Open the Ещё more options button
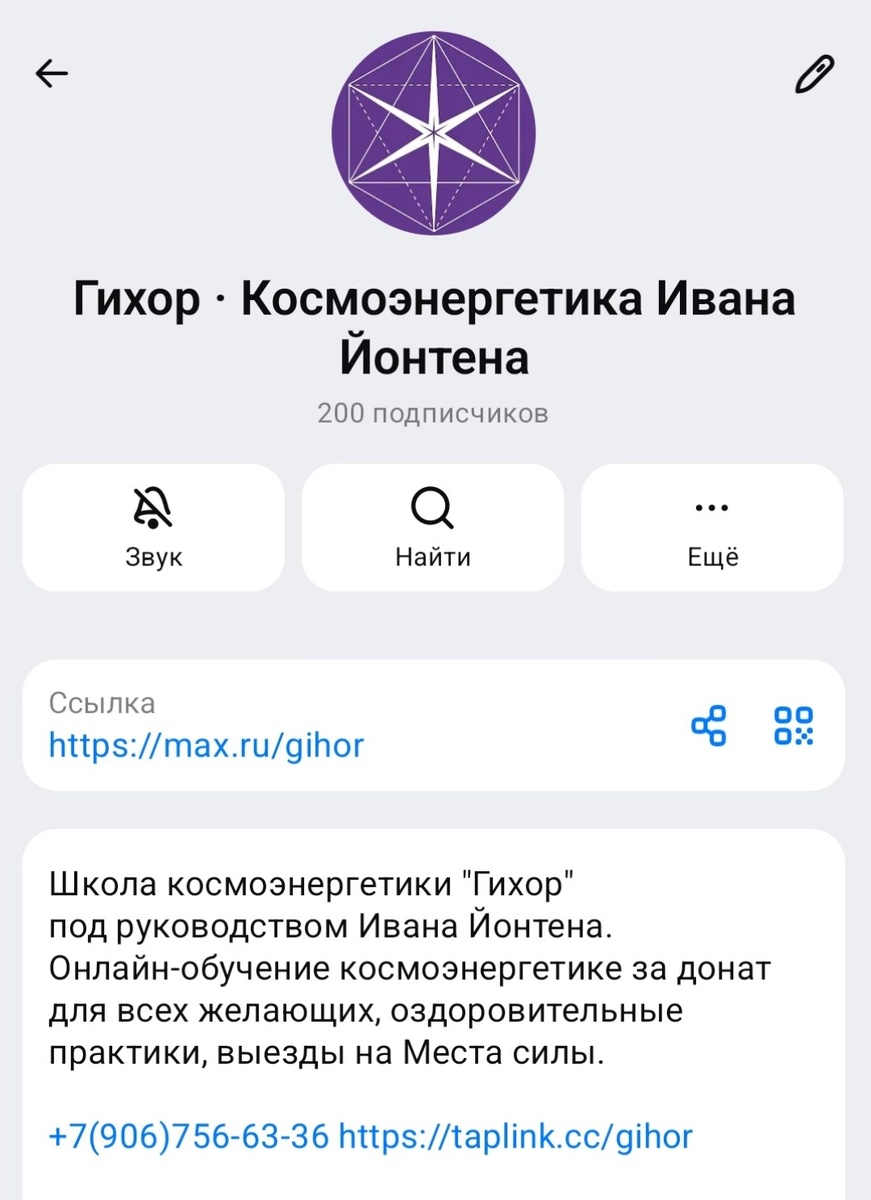This screenshot has width=871, height=1200. pos(712,527)
